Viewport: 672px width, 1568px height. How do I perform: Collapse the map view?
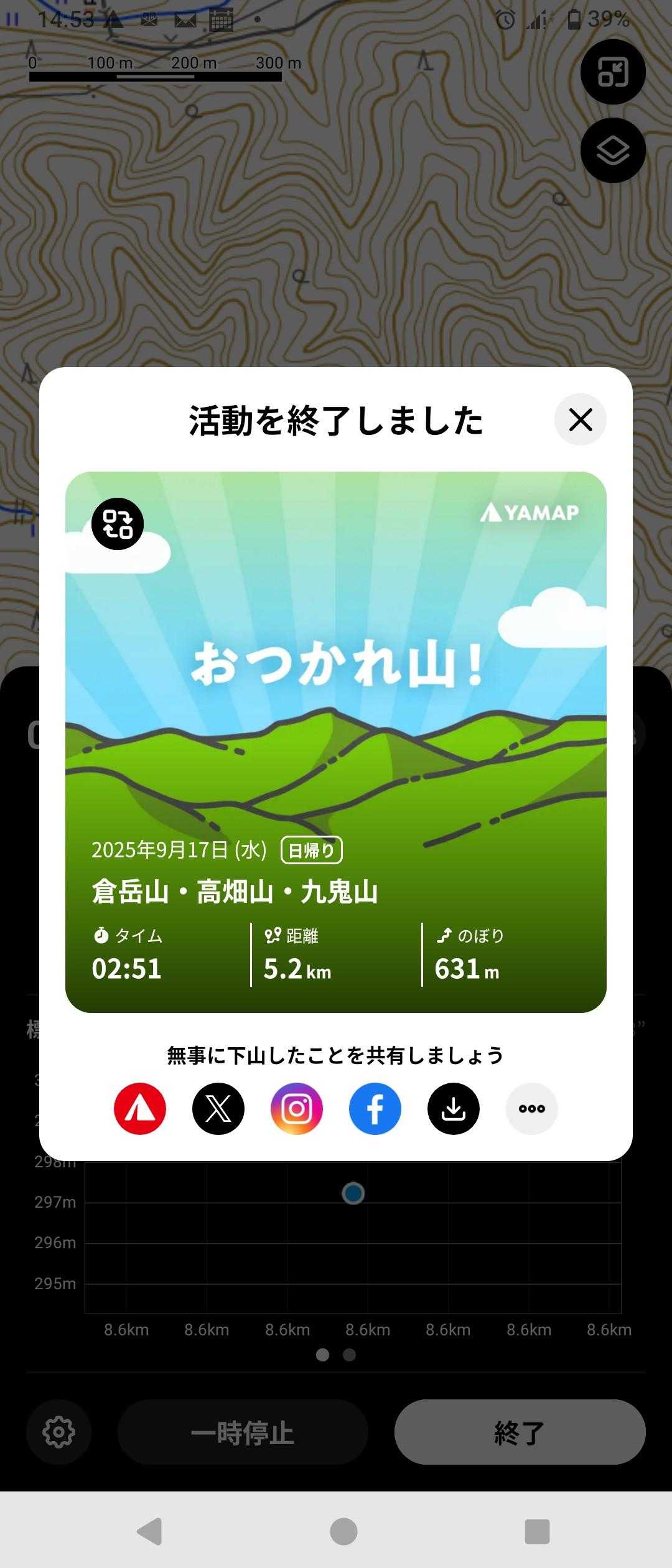(613, 72)
